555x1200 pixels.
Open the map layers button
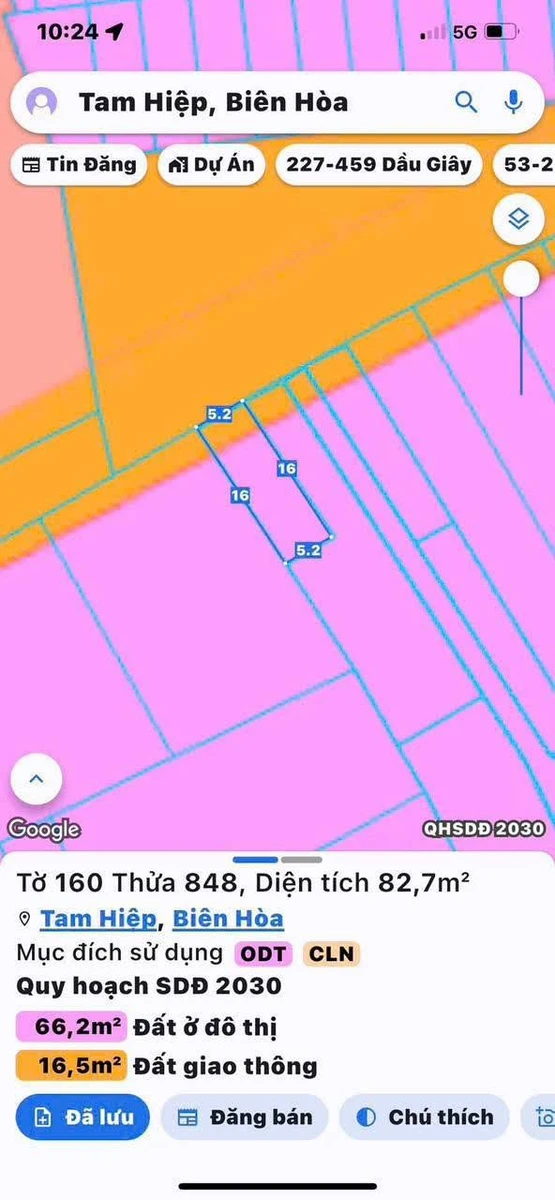point(519,219)
